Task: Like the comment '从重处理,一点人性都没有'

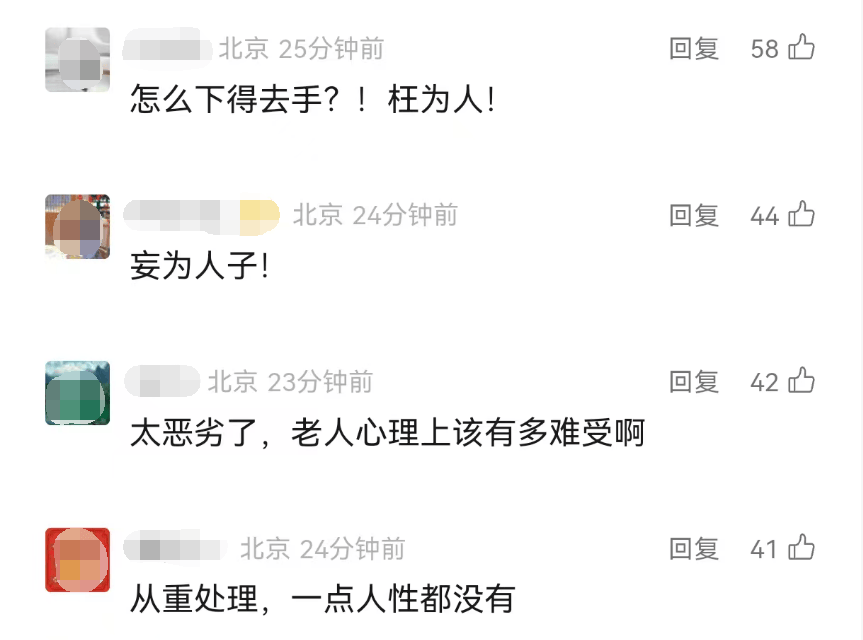Action: [x=801, y=547]
